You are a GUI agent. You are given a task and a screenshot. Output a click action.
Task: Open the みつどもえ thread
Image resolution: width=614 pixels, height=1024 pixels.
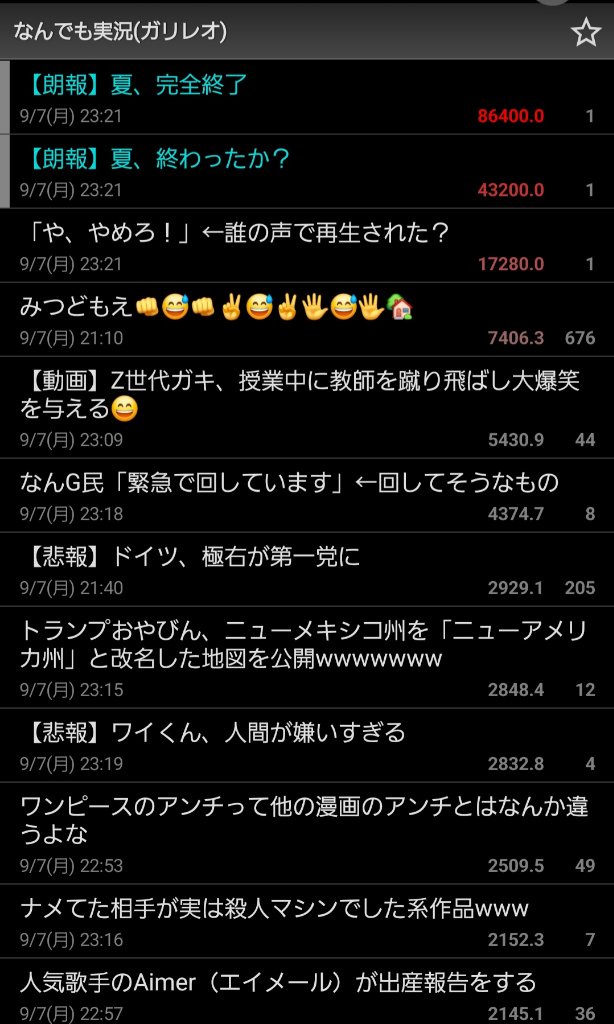[x=307, y=319]
